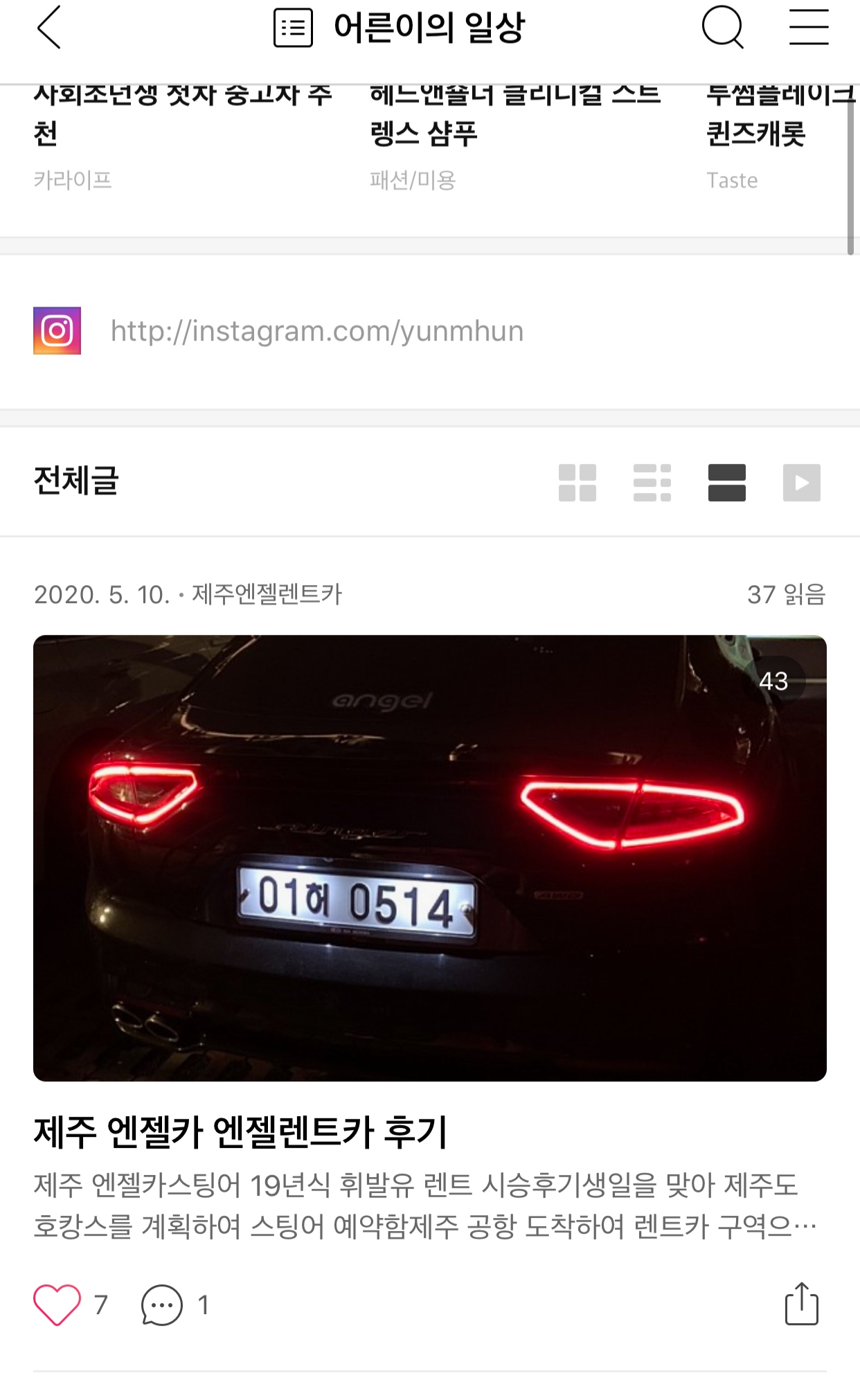Go back using the top-left arrow
860x1400 pixels.
click(49, 28)
